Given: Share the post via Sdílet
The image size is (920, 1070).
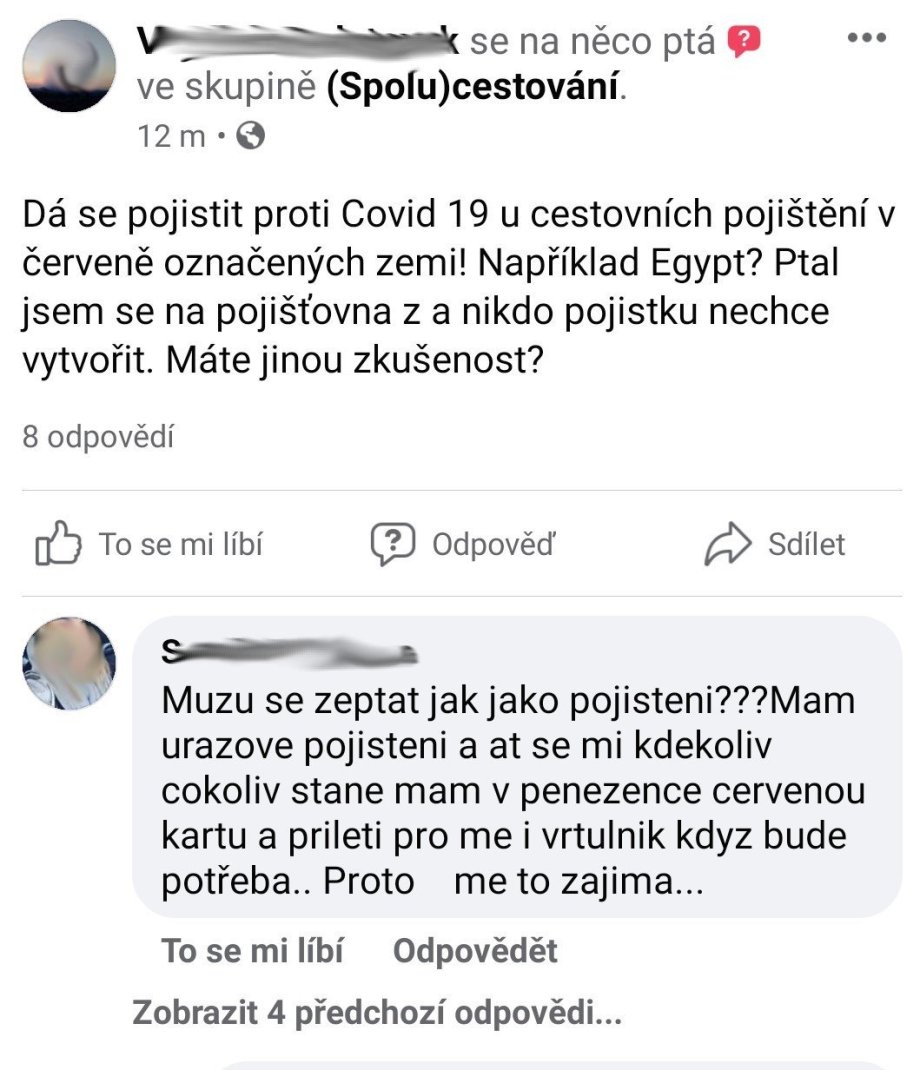Looking at the screenshot, I should (x=775, y=544).
